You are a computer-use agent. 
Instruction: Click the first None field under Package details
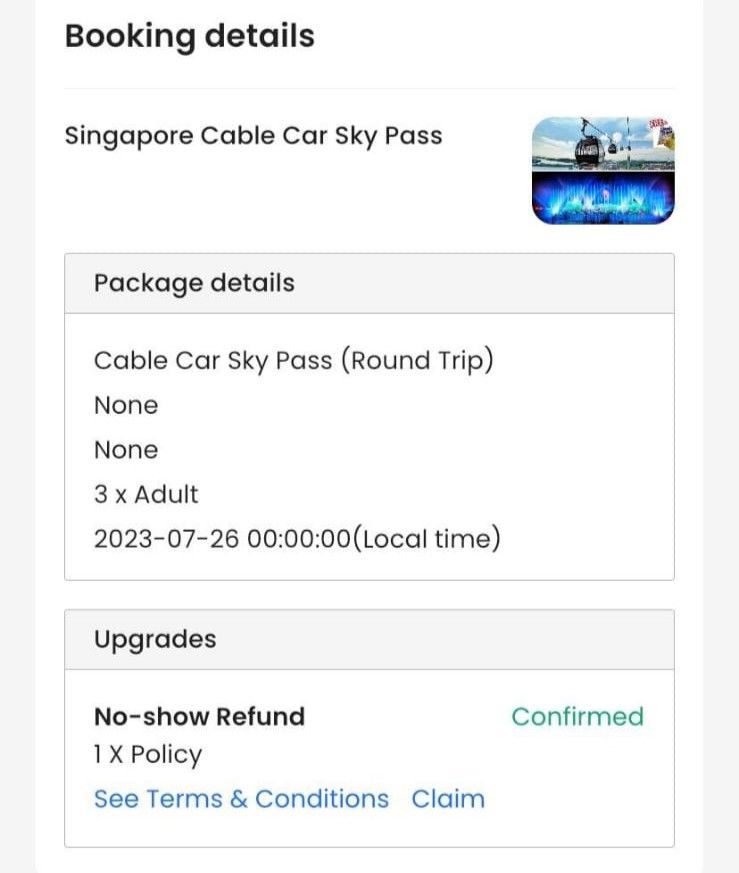[125, 405]
